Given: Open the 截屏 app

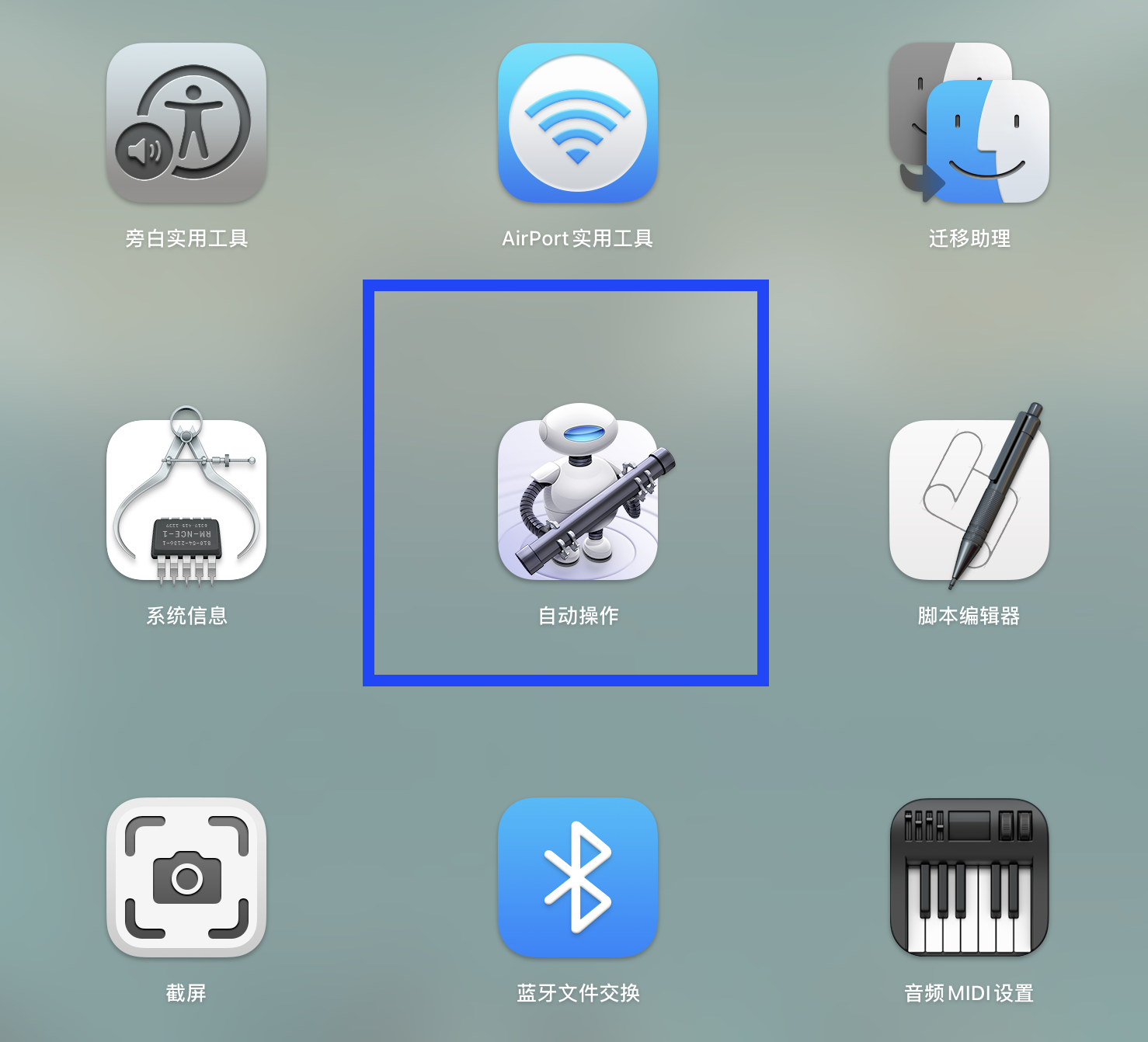Looking at the screenshot, I should coord(186,878).
